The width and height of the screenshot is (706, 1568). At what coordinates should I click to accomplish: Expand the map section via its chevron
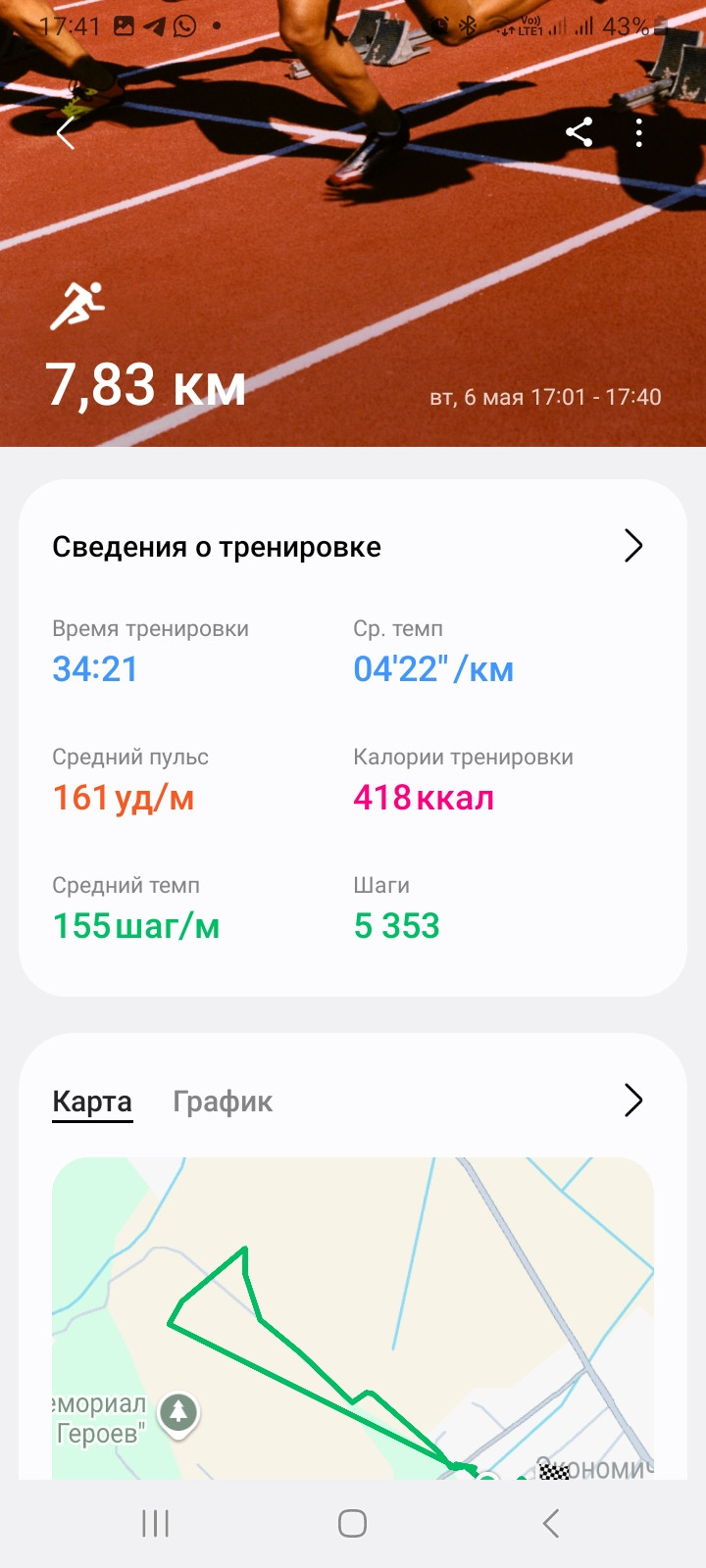pos(633,1101)
